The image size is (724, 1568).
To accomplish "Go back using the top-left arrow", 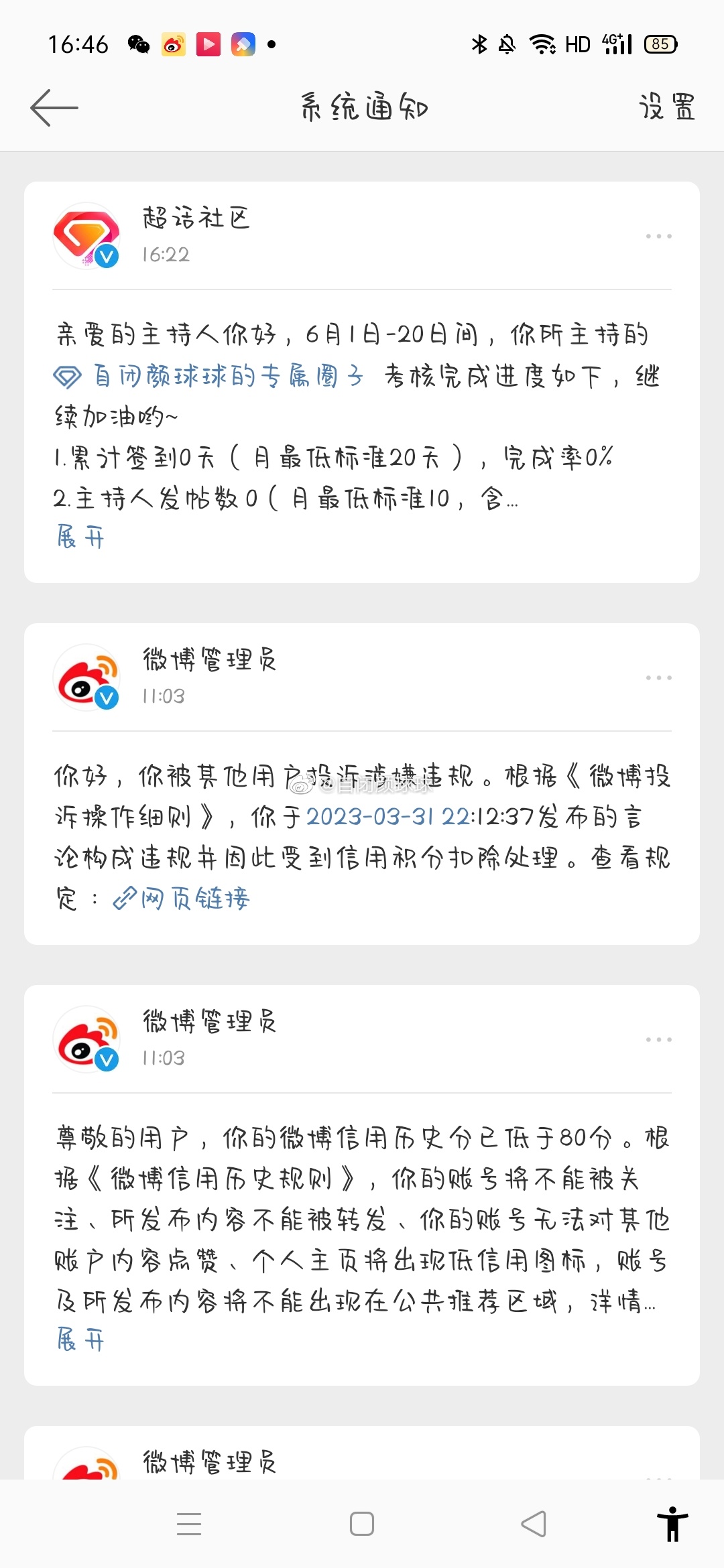I will pyautogui.click(x=54, y=107).
